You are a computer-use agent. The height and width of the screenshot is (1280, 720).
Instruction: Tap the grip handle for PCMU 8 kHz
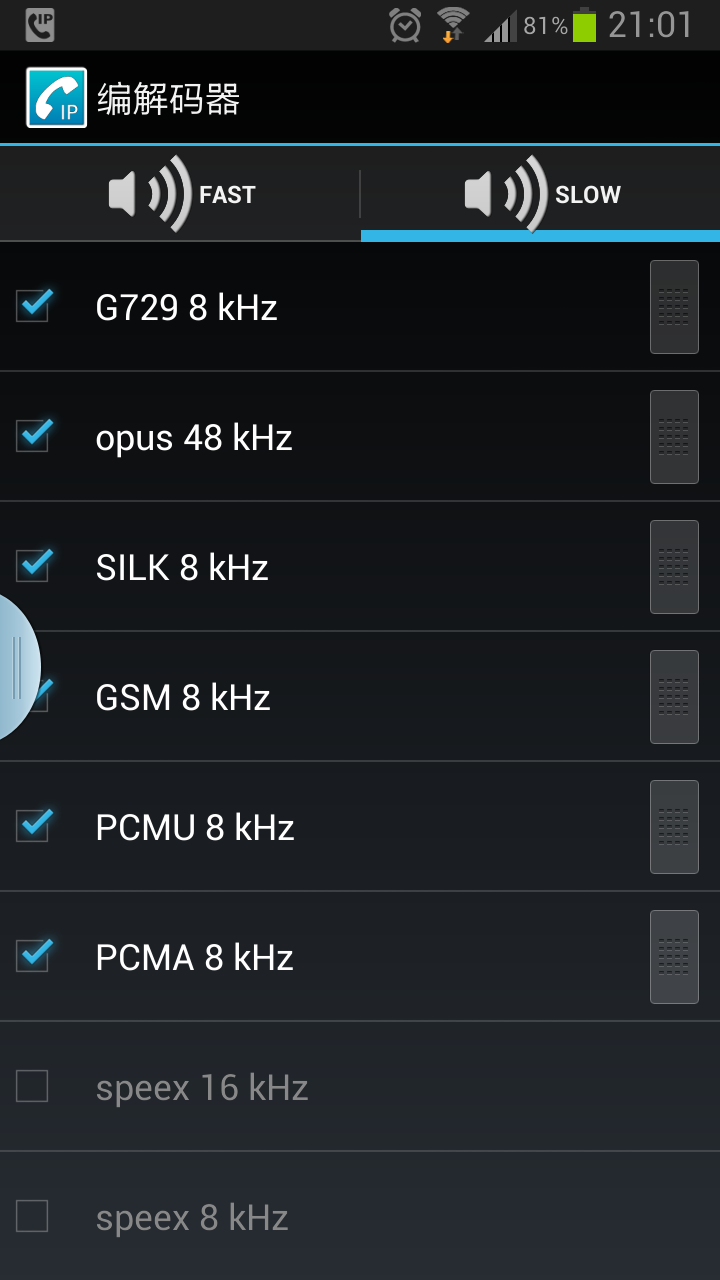(x=674, y=827)
